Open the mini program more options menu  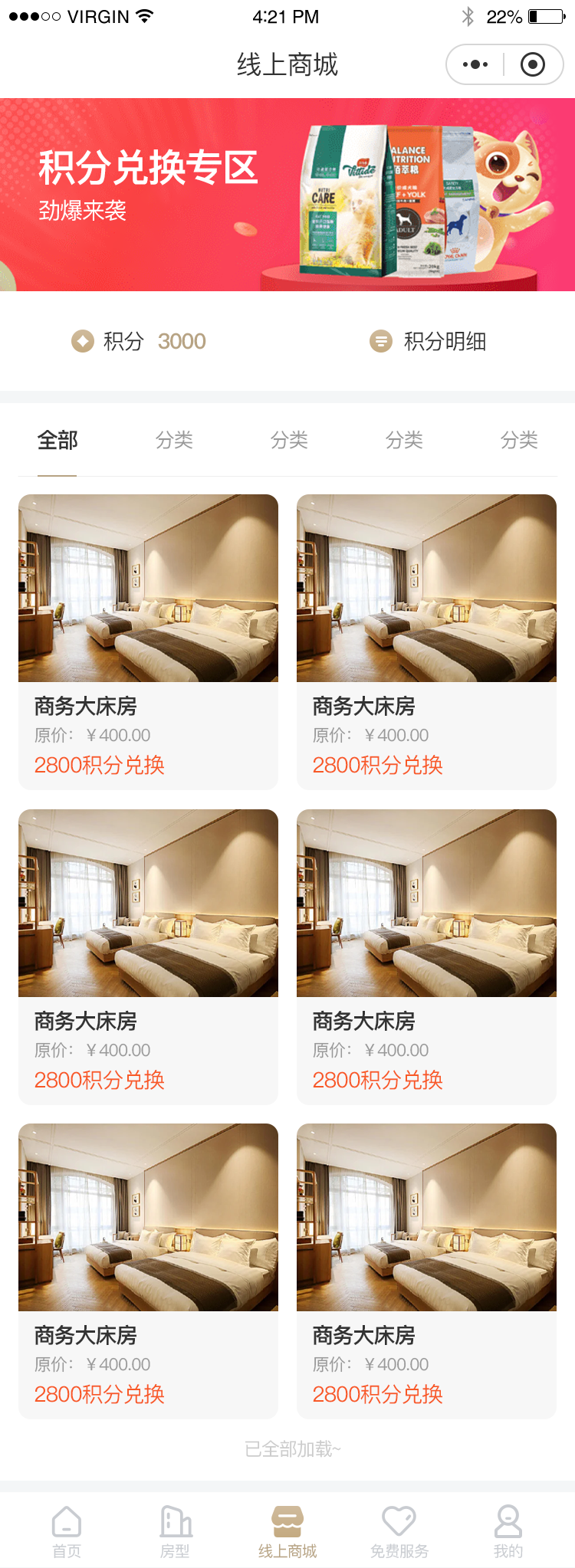(x=475, y=64)
